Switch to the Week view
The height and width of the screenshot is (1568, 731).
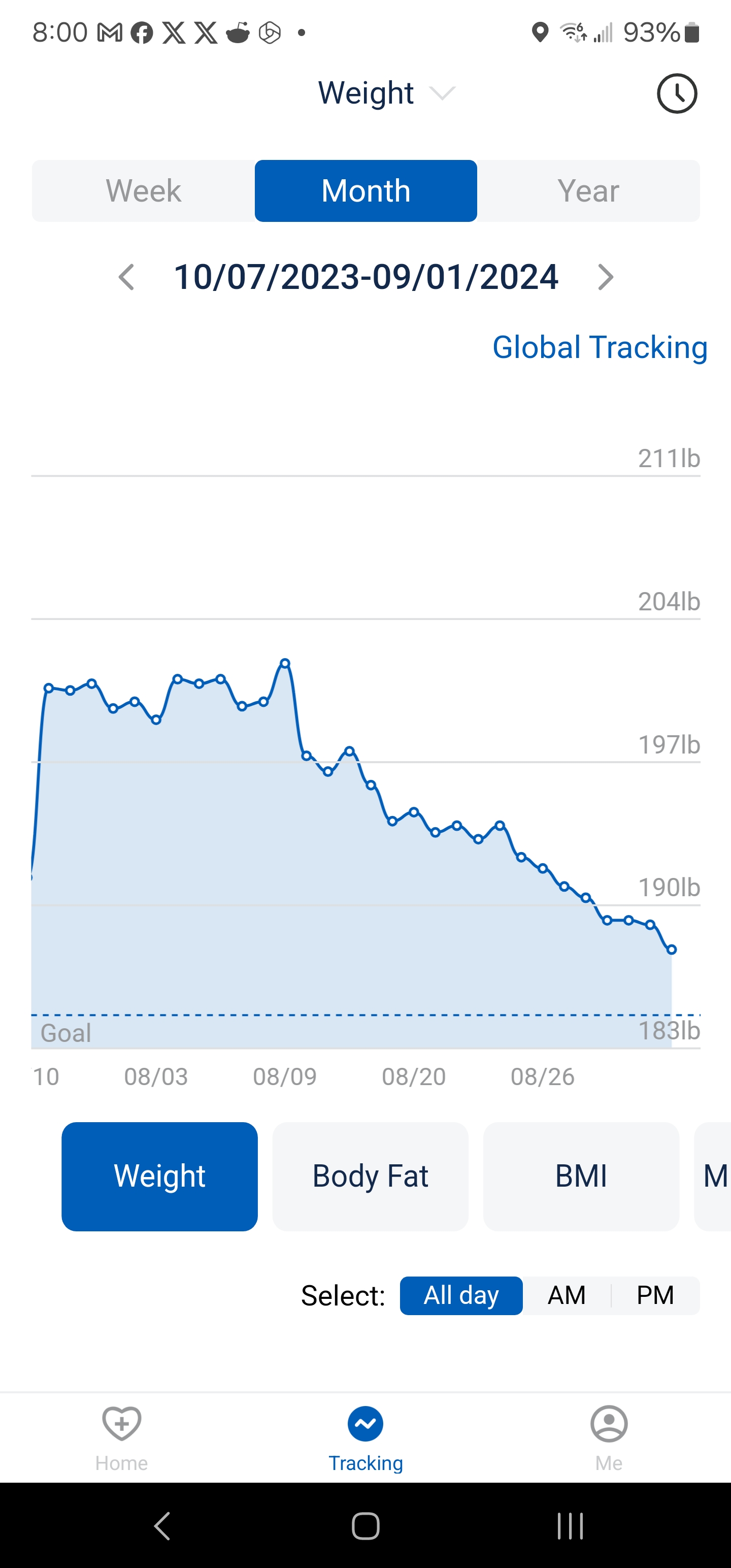tap(144, 191)
